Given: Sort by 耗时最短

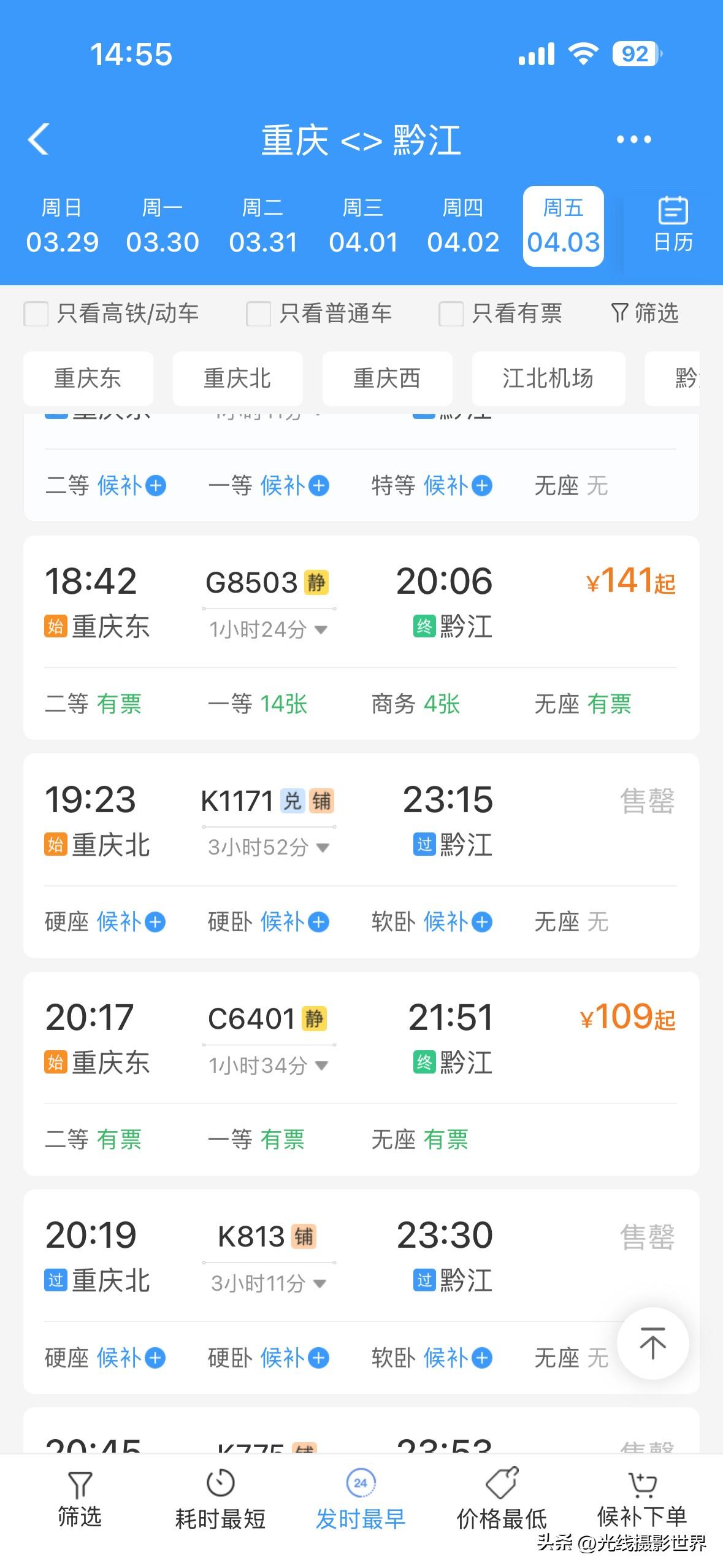Looking at the screenshot, I should (220, 1500).
